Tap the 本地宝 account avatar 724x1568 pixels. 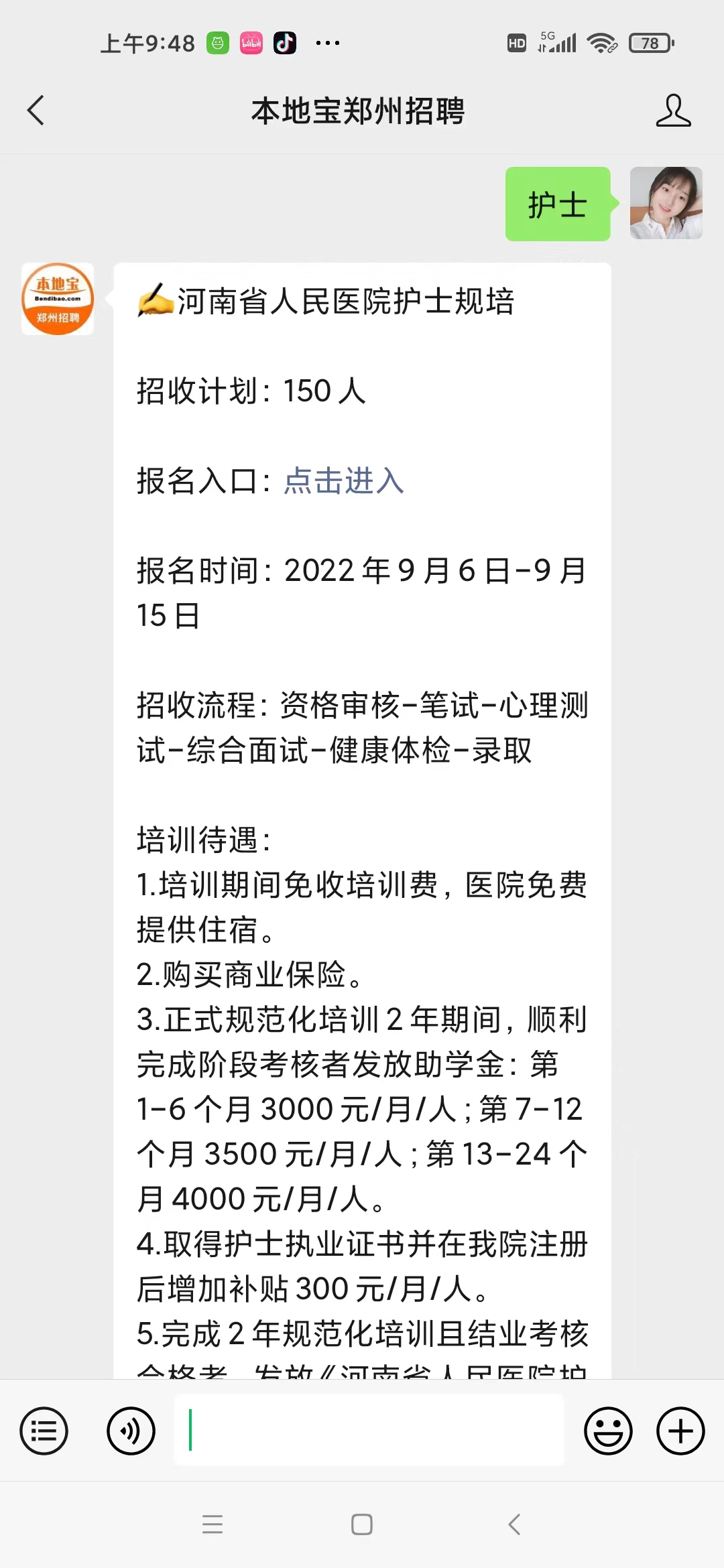coord(58,299)
